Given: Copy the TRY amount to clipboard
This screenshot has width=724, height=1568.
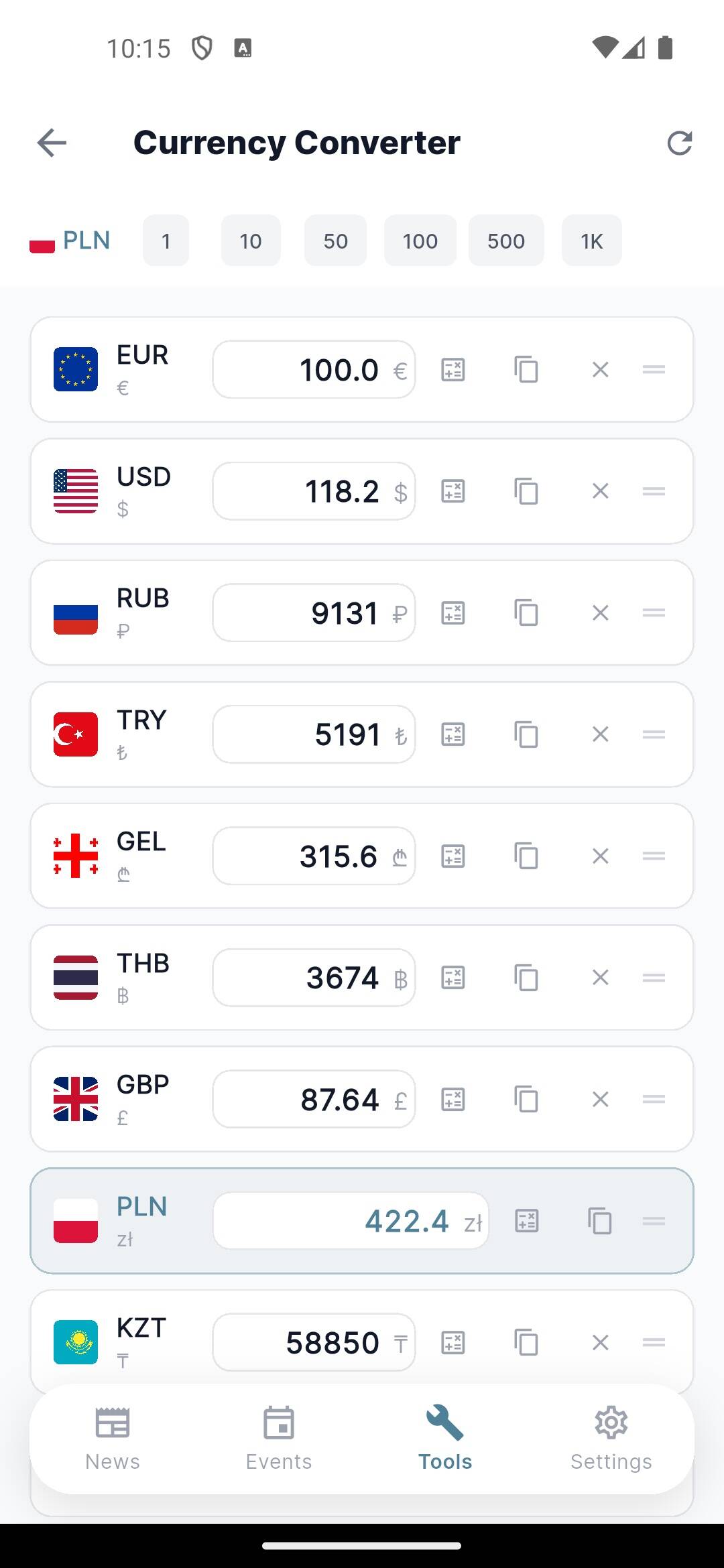Looking at the screenshot, I should pos(526,734).
